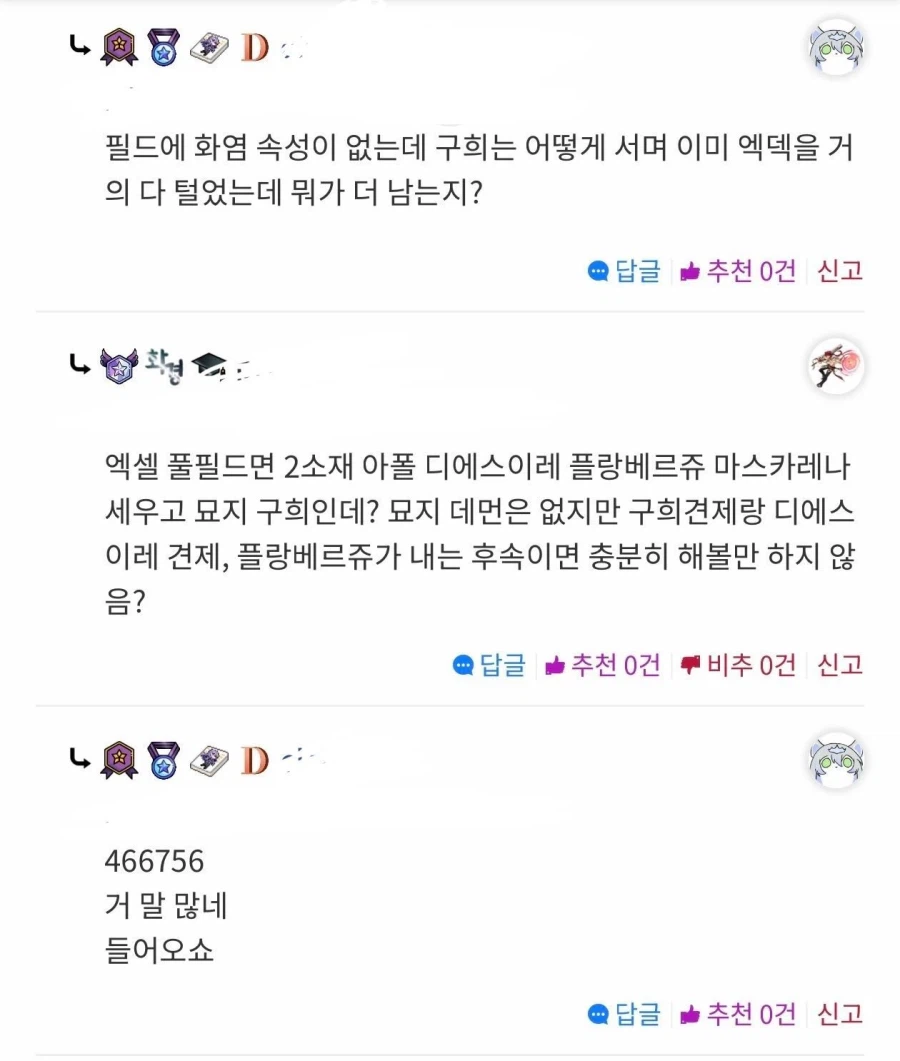Click the purple banner badge on second comment

point(118,364)
